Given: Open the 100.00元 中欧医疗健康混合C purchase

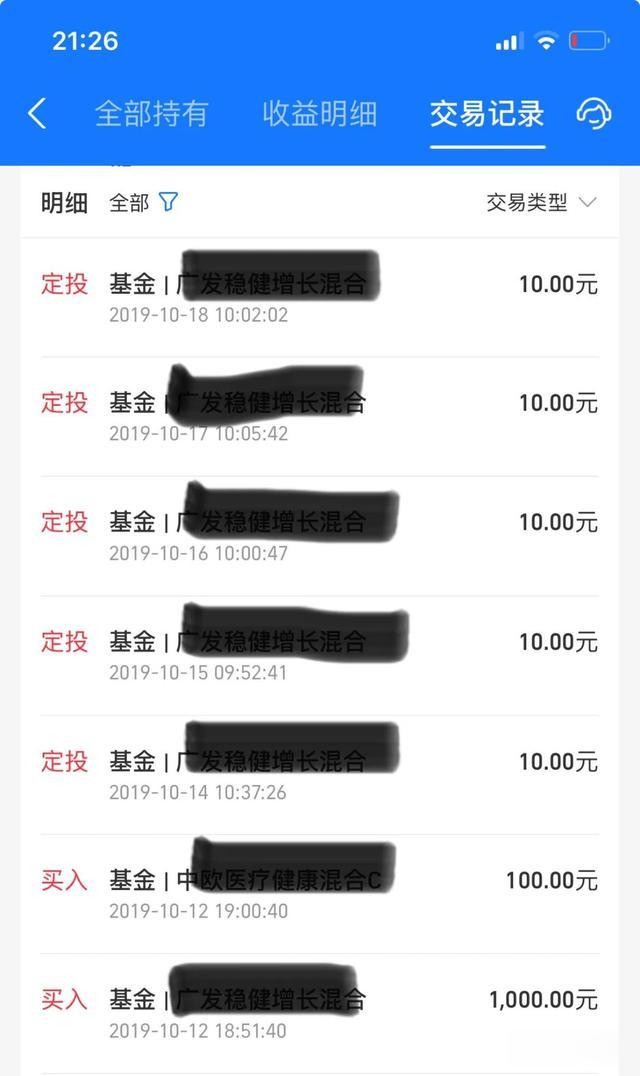Looking at the screenshot, I should (320, 894).
